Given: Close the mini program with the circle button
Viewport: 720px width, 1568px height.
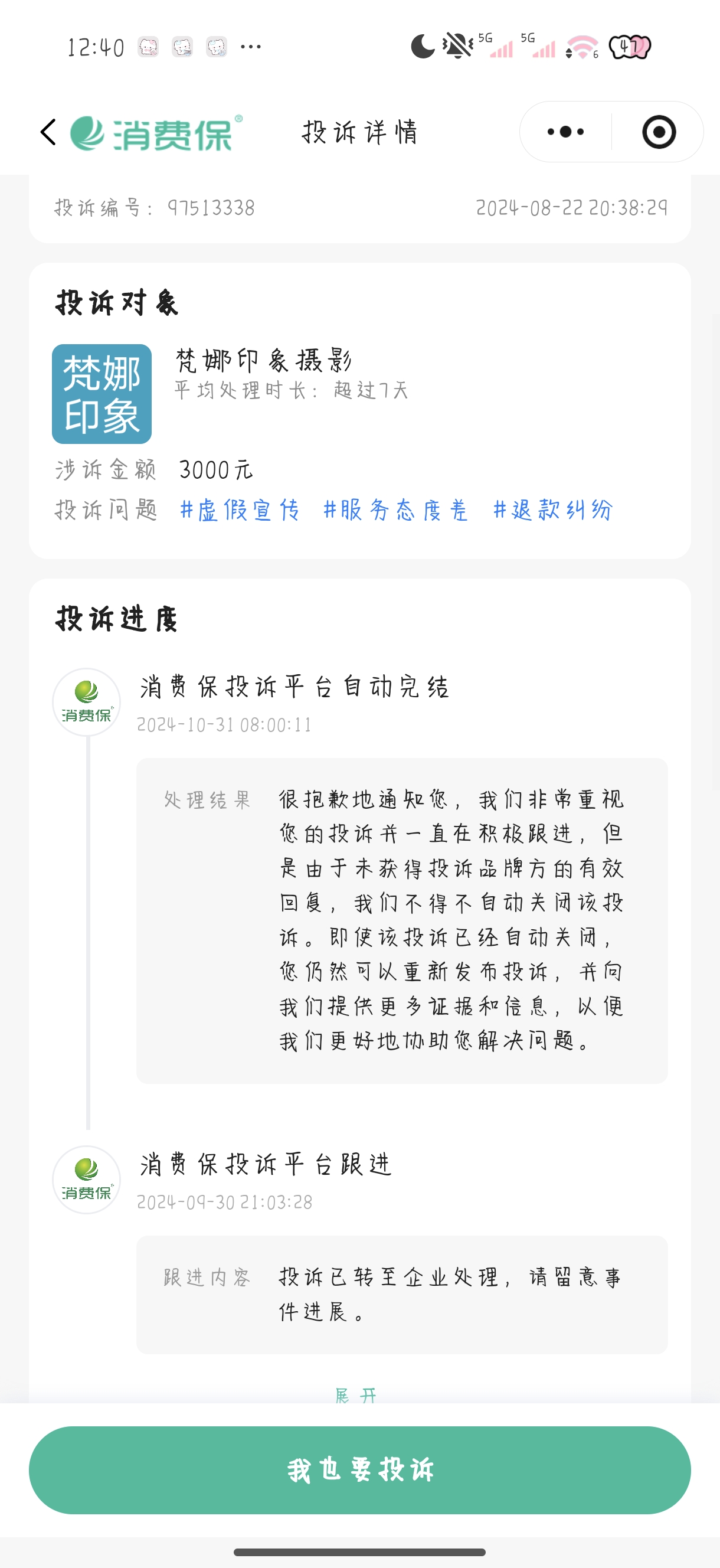Looking at the screenshot, I should click(x=659, y=132).
